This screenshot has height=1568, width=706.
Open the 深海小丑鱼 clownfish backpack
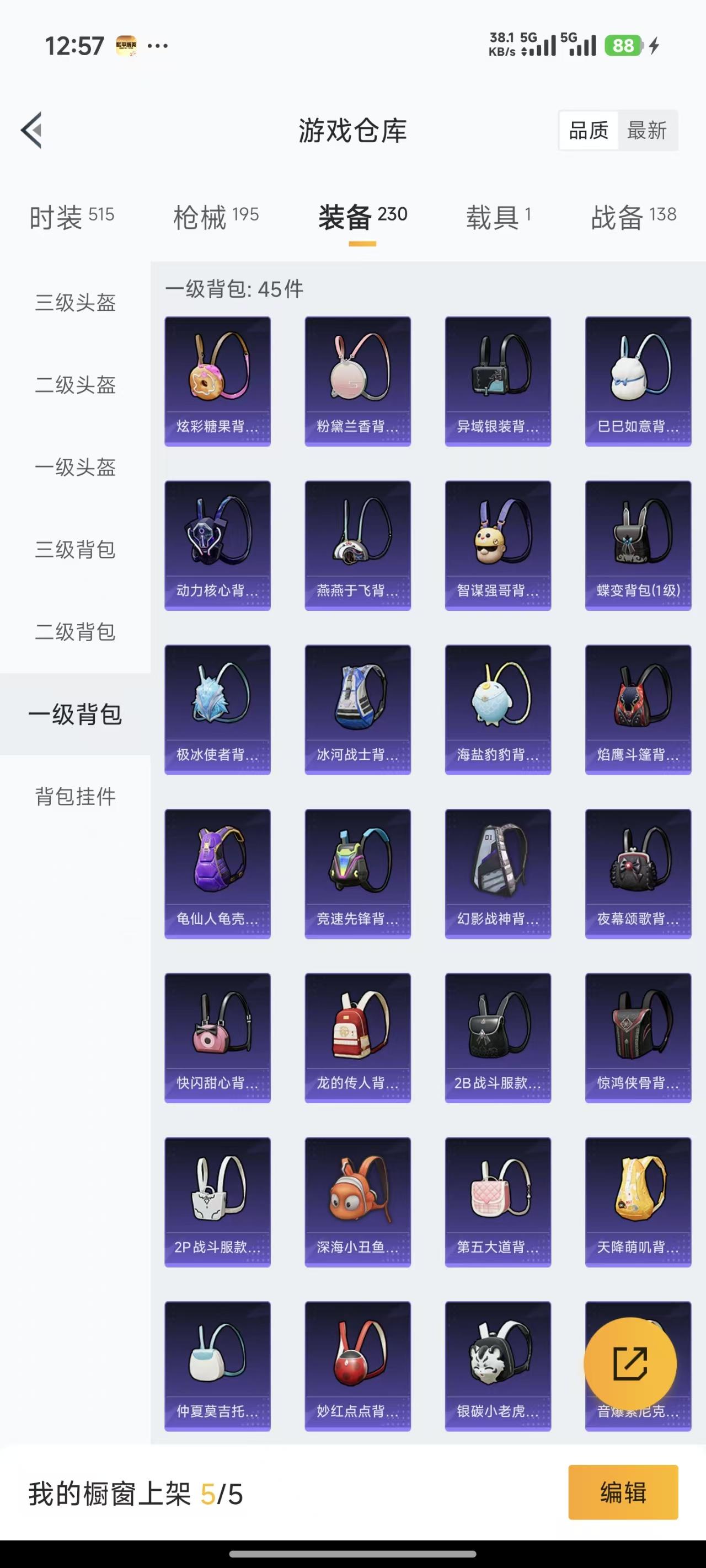pos(357,1199)
